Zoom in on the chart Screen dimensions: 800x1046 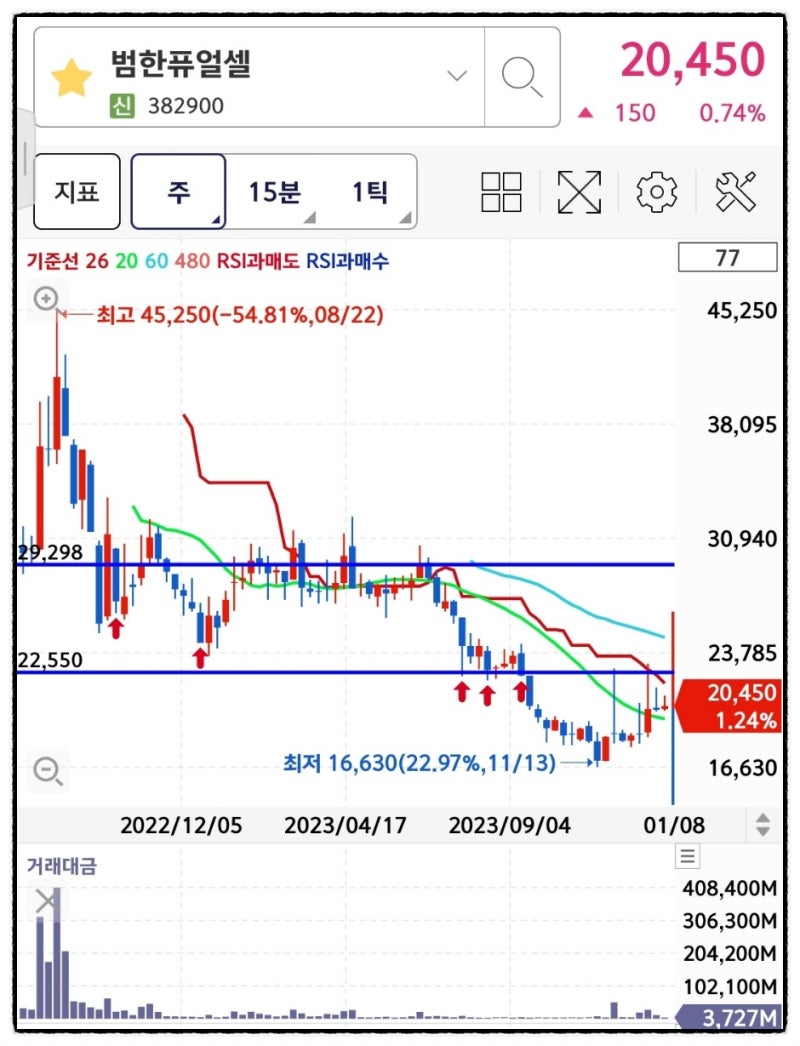pos(47,298)
